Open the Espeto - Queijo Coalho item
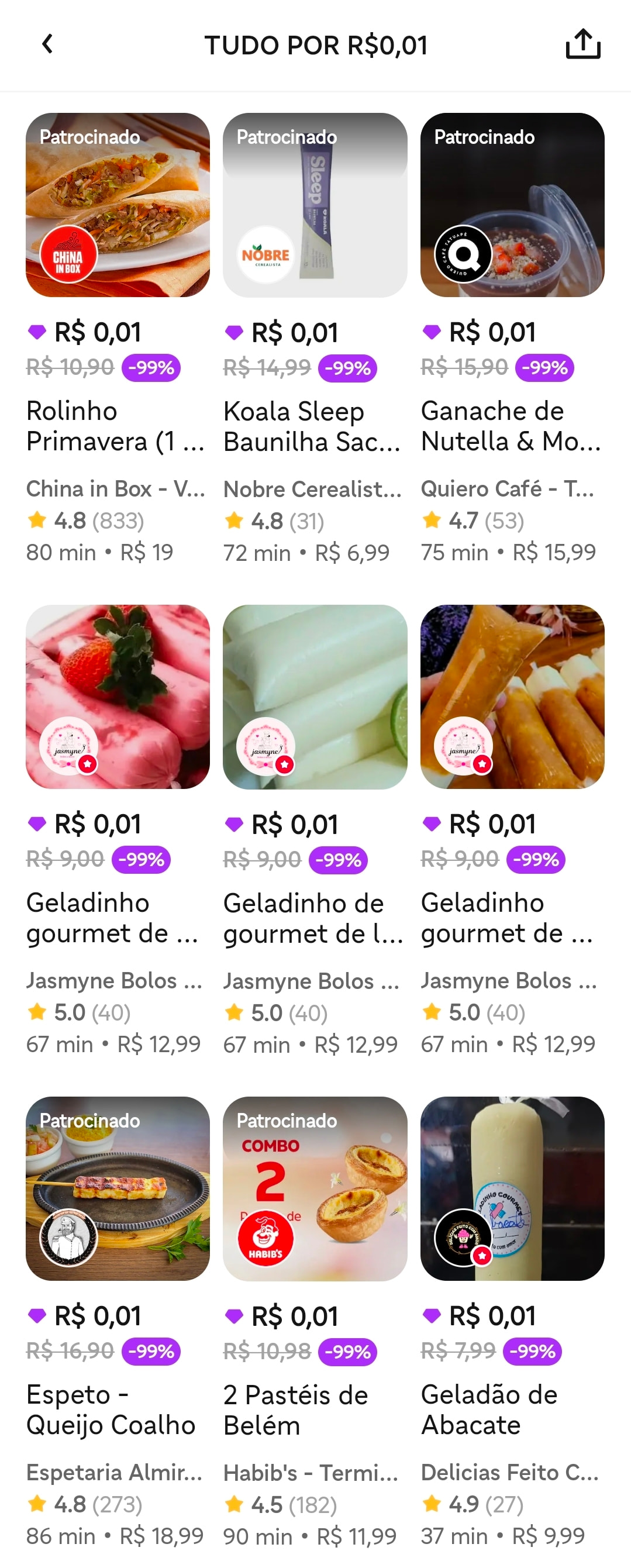Viewport: 631px width, 1568px height. 118,1188
